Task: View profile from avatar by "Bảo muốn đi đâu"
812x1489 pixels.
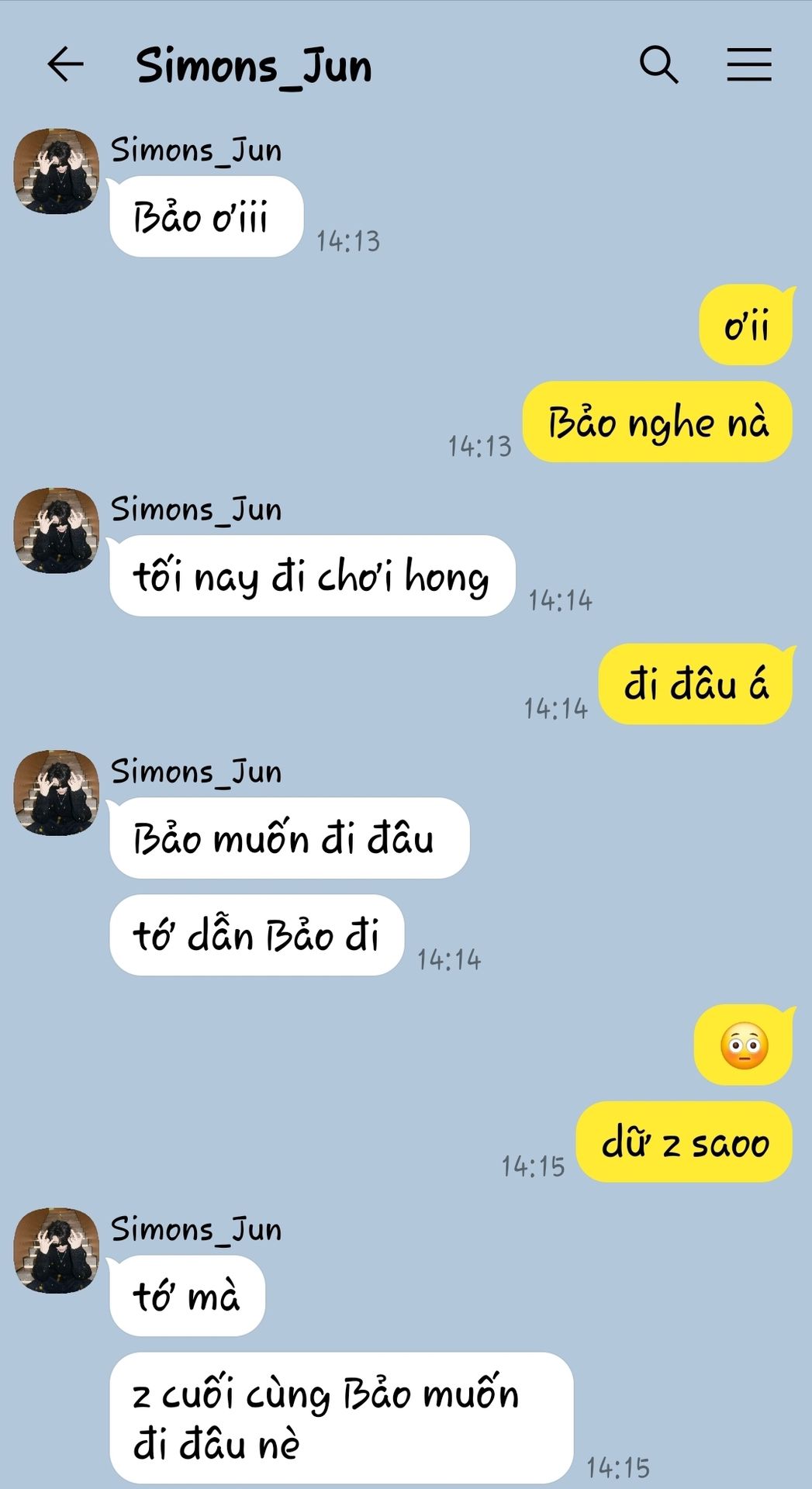Action: point(57,793)
